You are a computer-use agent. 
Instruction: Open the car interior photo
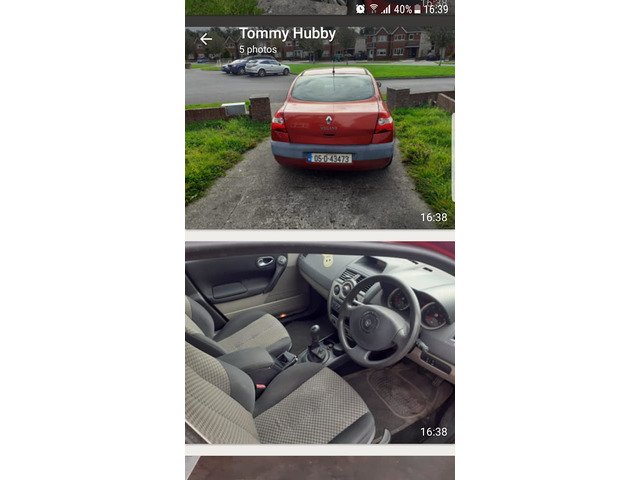coord(320,342)
